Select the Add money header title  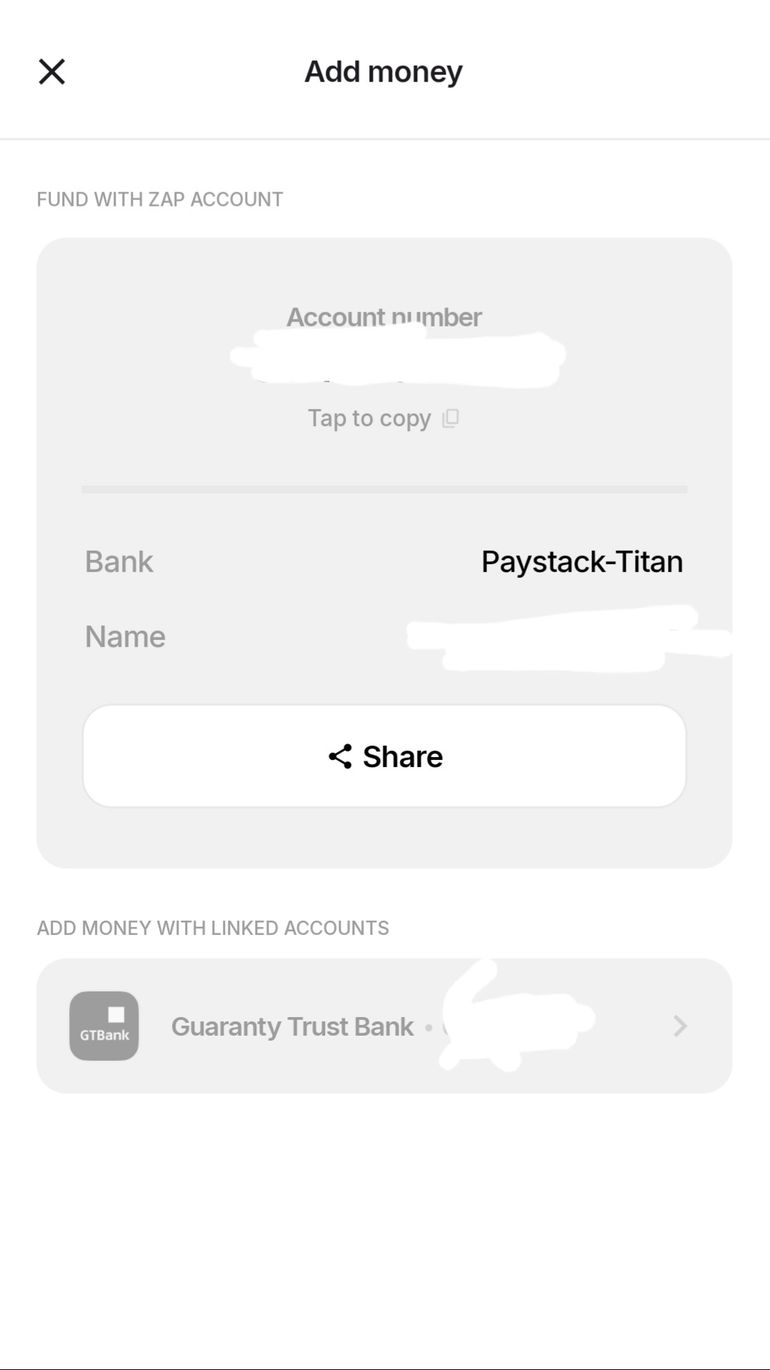pos(384,71)
